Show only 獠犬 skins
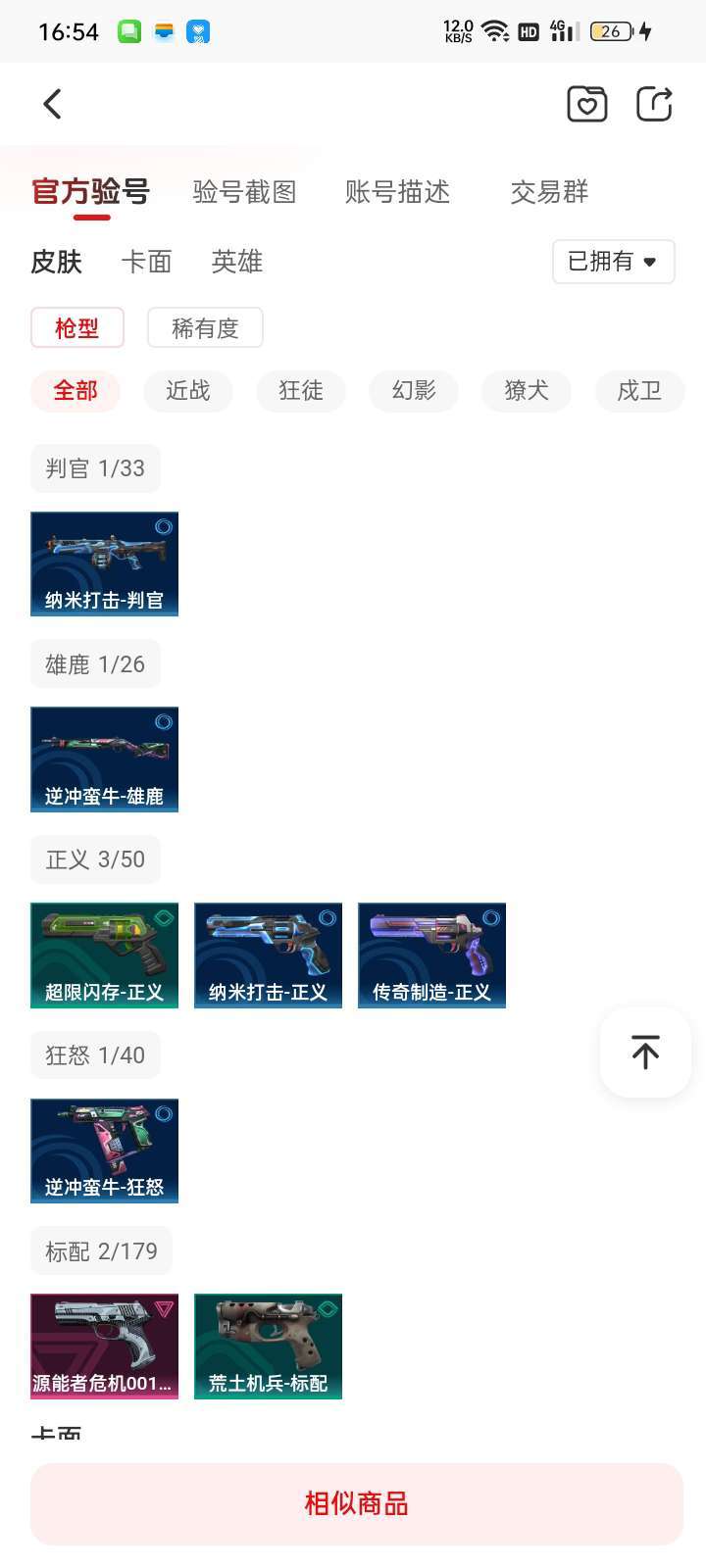This screenshot has height=1568, width=706. [x=527, y=391]
